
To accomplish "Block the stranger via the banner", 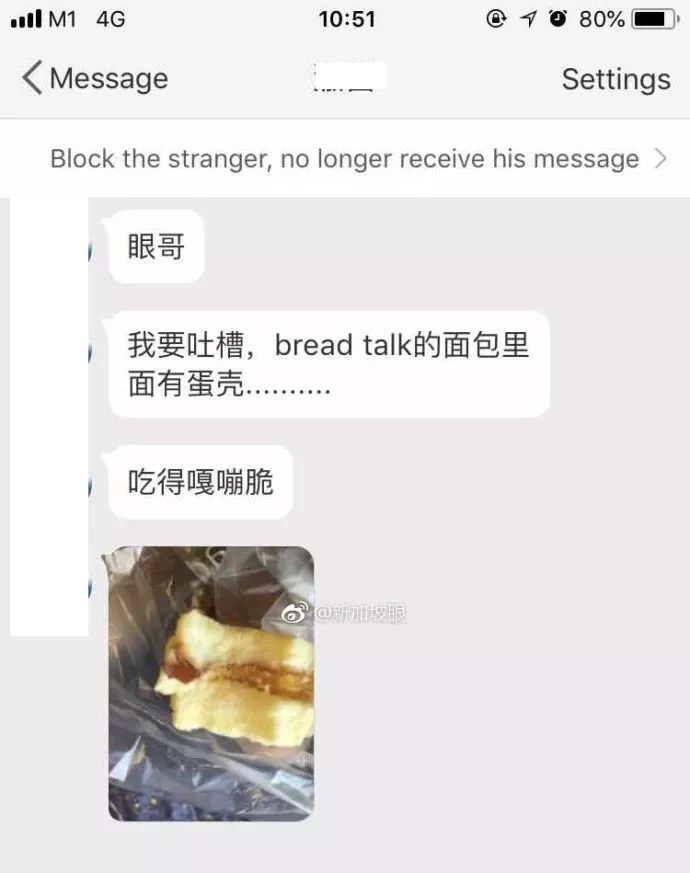I will (x=345, y=158).
